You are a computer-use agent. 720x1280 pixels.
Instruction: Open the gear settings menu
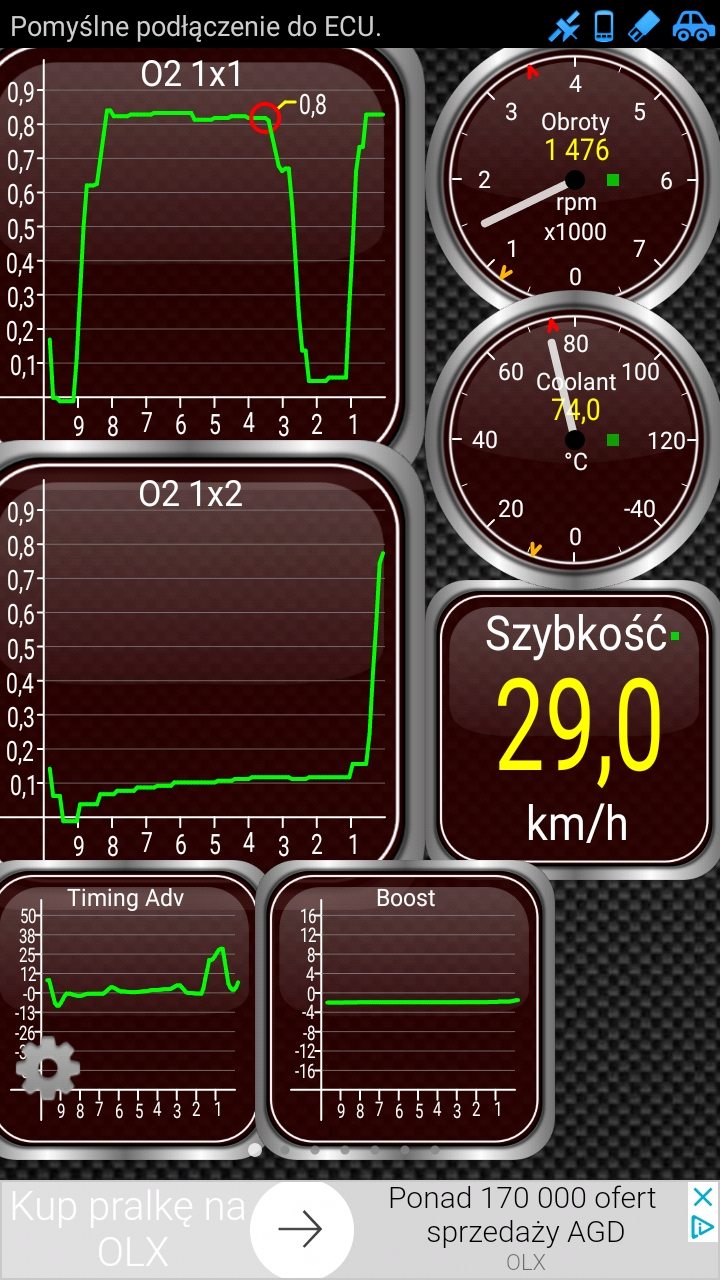pyautogui.click(x=47, y=1069)
